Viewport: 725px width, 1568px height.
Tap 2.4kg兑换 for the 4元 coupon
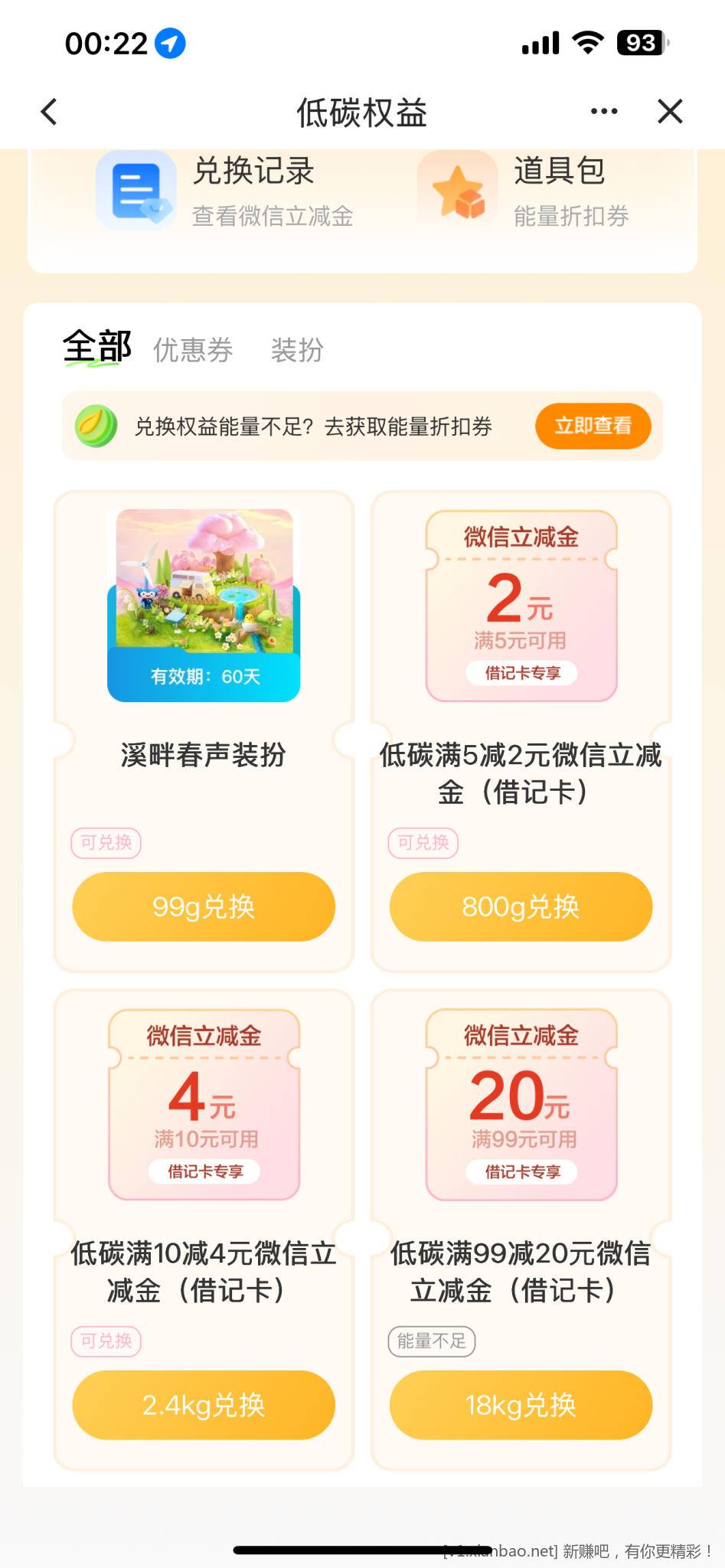click(204, 1405)
